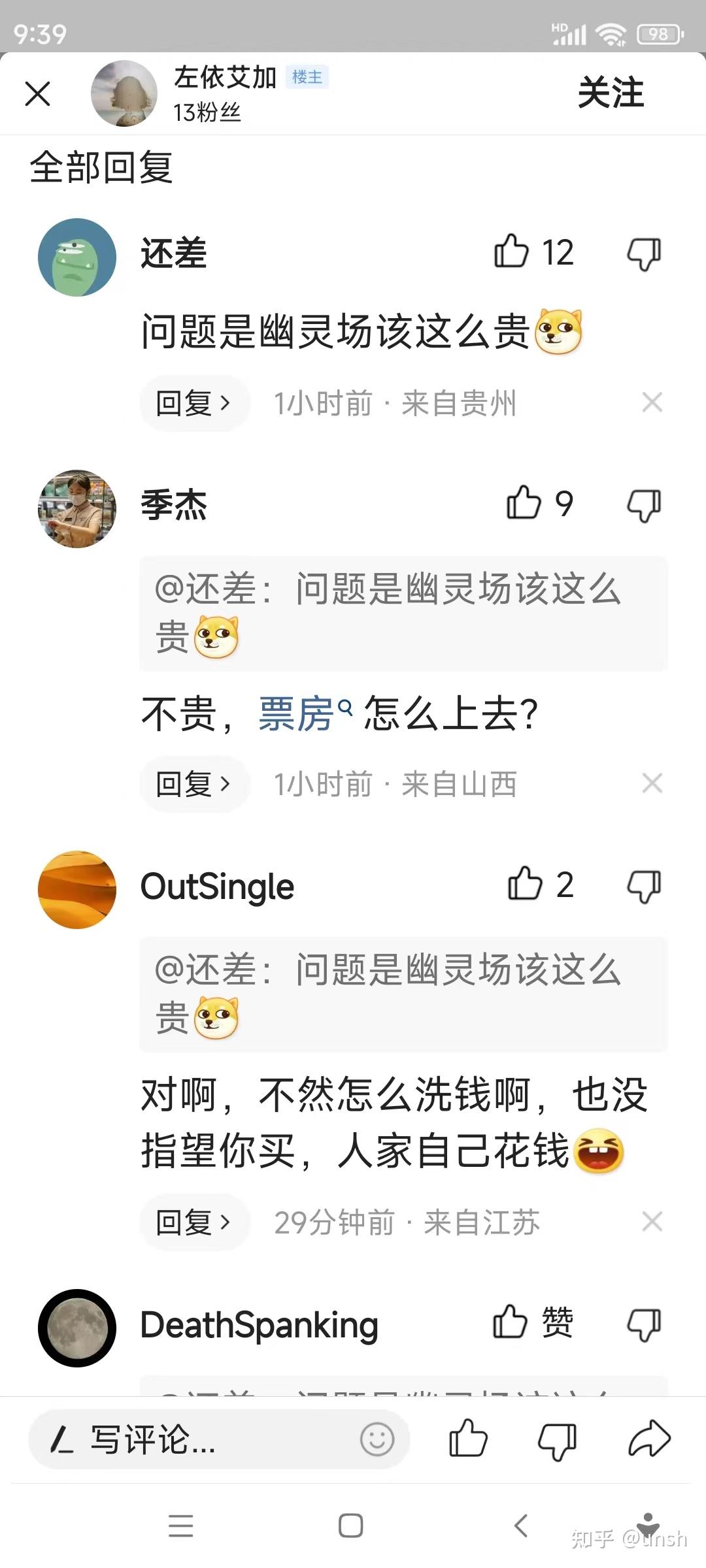Reply to 季杰's comment

point(193,783)
